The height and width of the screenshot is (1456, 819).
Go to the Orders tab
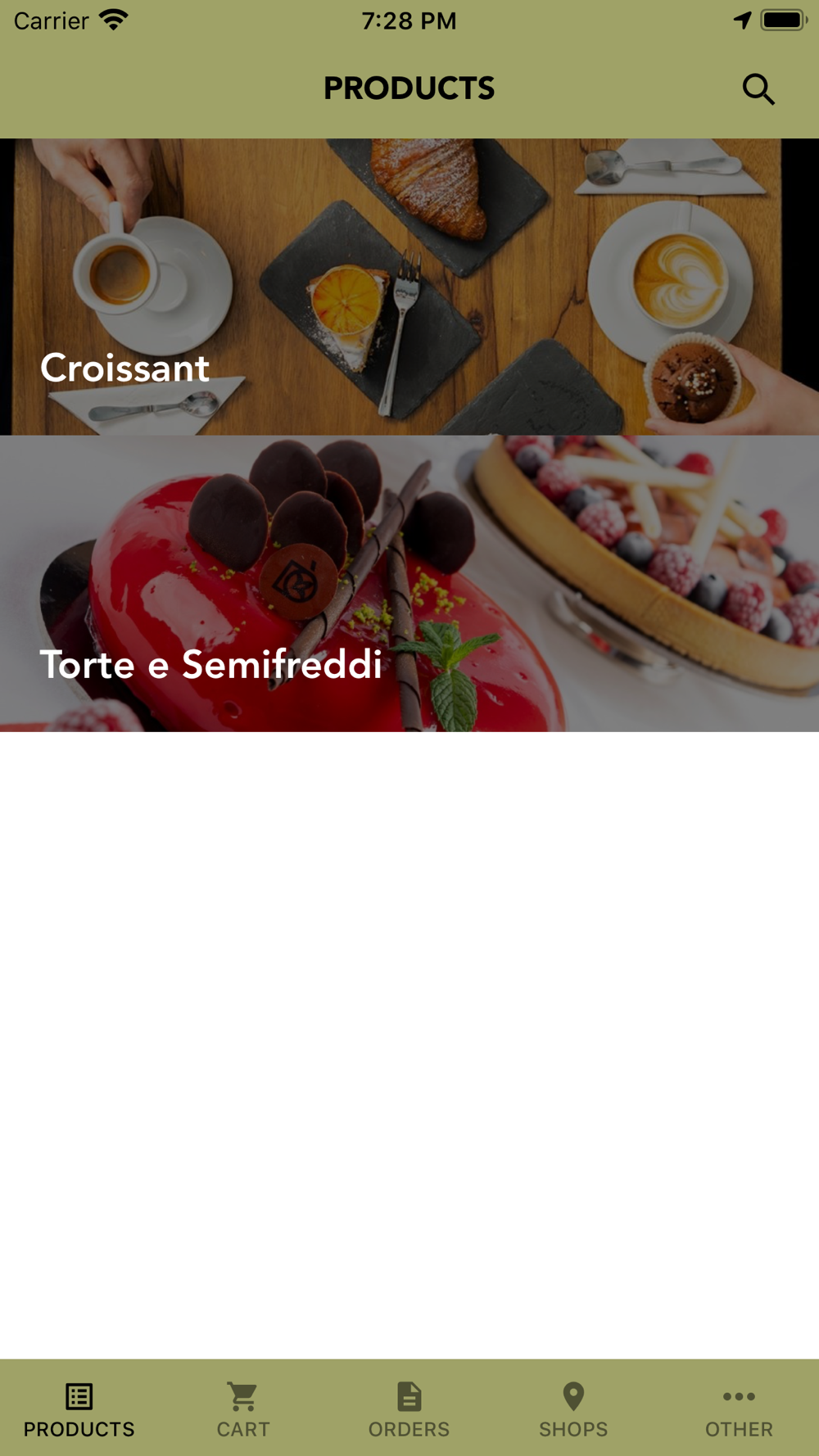click(409, 1409)
